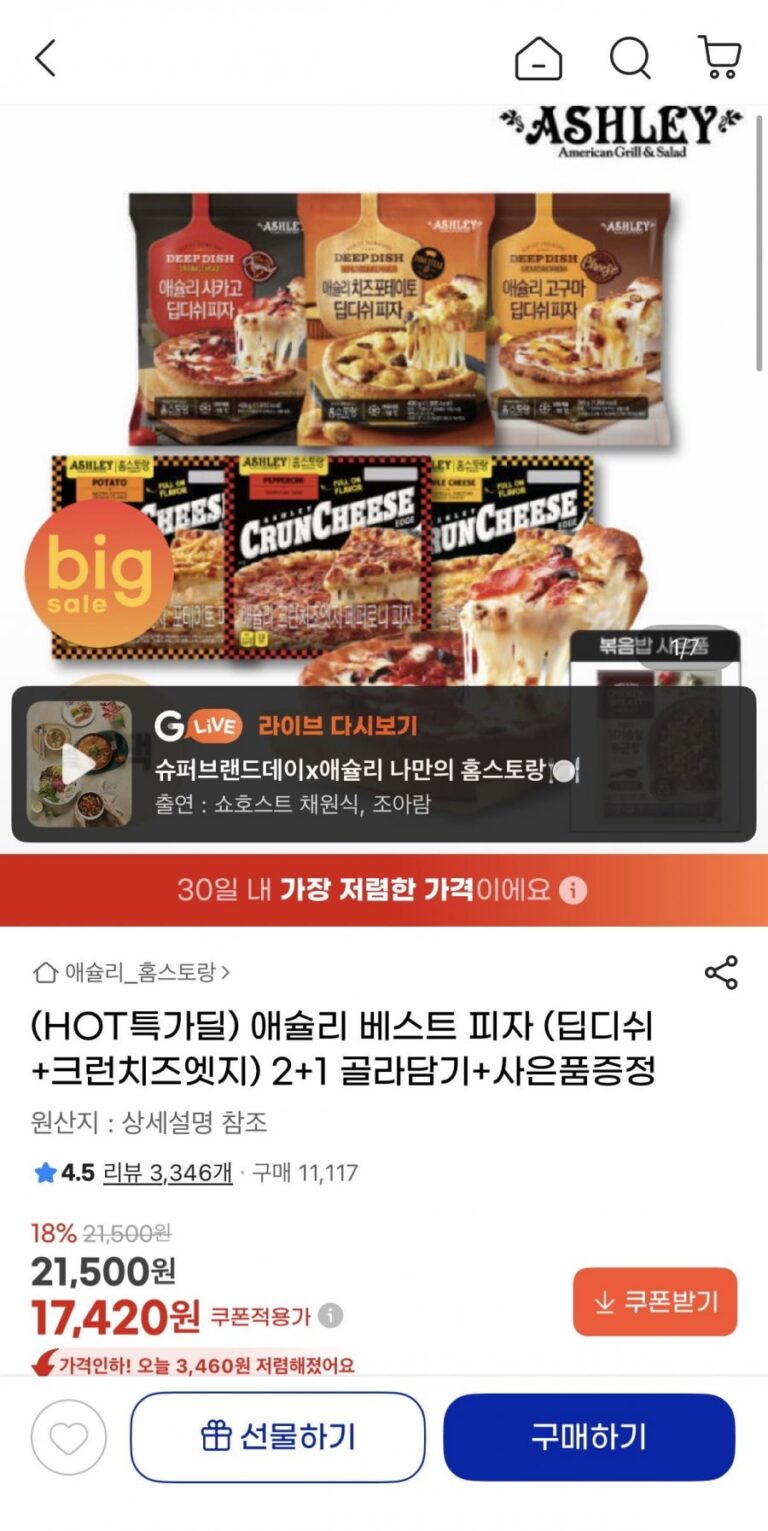The image size is (768, 1531).
Task: Open the 리뷰 3,346개 reviews link
Action: coord(167,1172)
